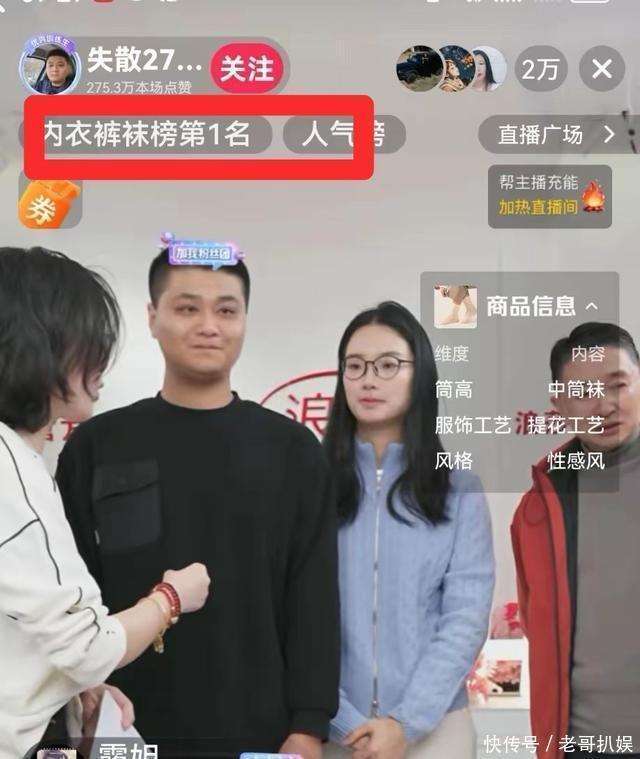Image resolution: width=640 pixels, height=759 pixels.
Task: Follow the streamer with 关注 button
Action: click(x=246, y=68)
